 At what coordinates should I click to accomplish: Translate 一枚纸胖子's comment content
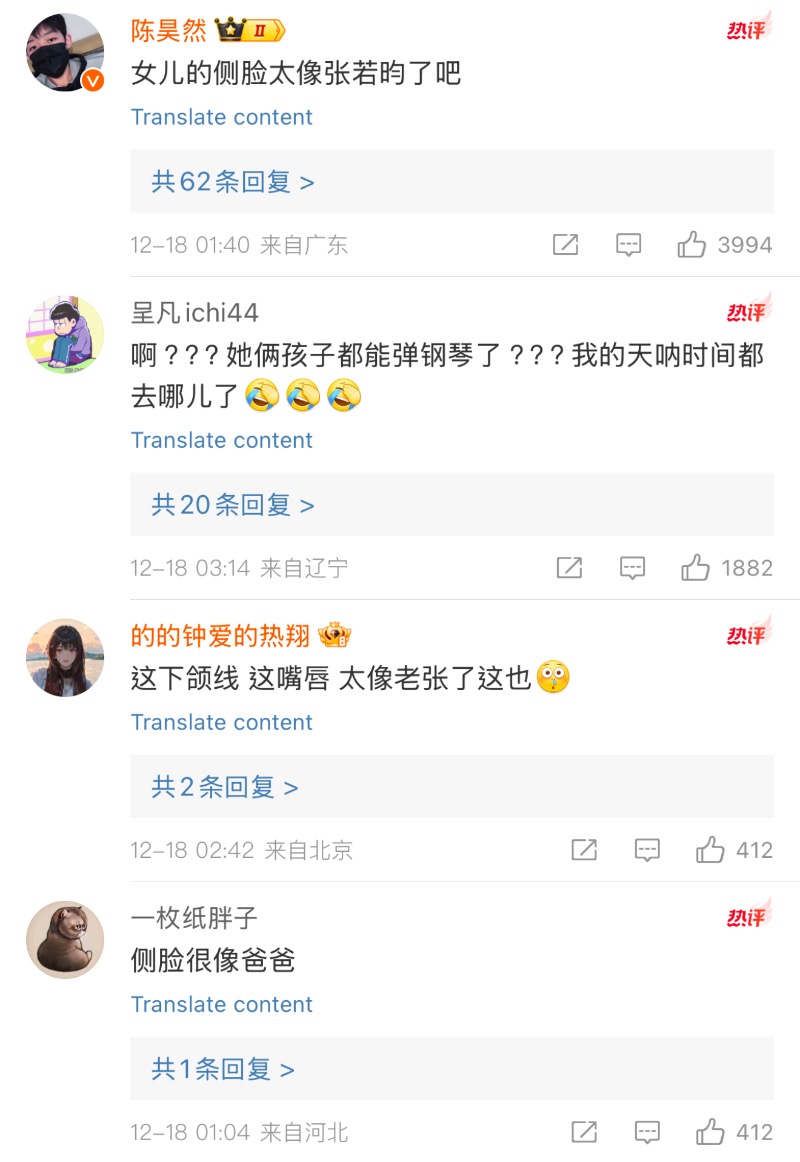pyautogui.click(x=221, y=1004)
